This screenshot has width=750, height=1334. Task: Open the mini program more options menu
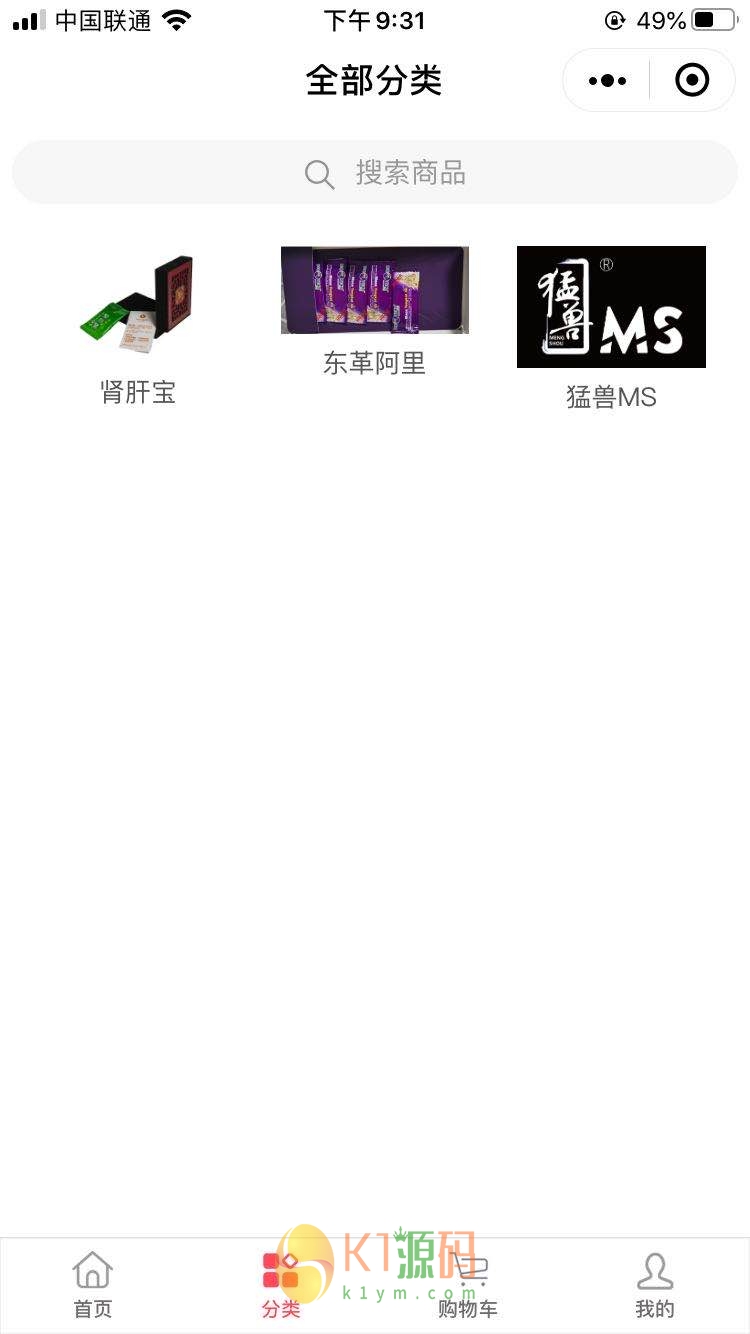coord(607,81)
